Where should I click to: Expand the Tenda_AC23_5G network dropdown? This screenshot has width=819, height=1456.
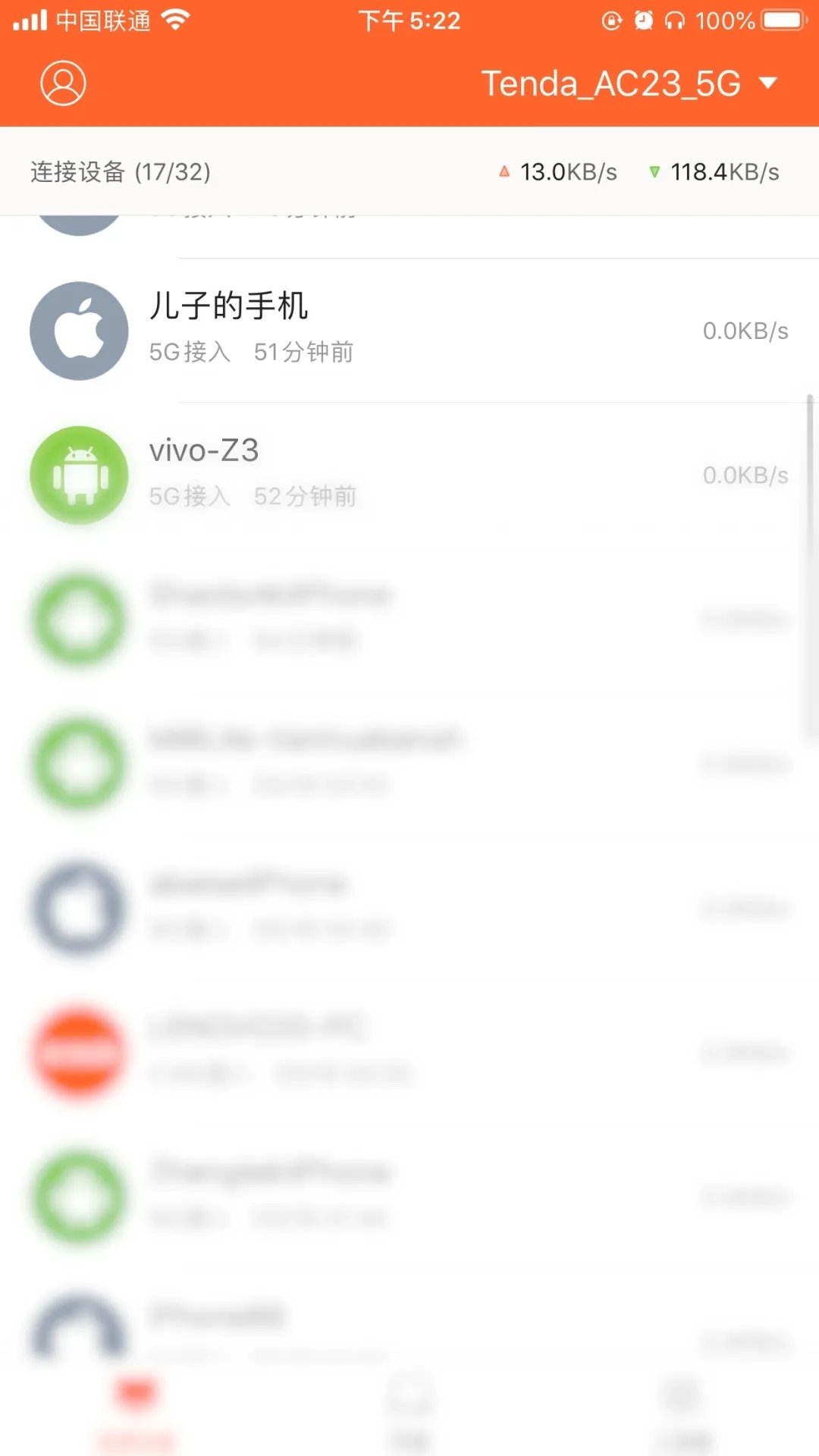click(629, 83)
